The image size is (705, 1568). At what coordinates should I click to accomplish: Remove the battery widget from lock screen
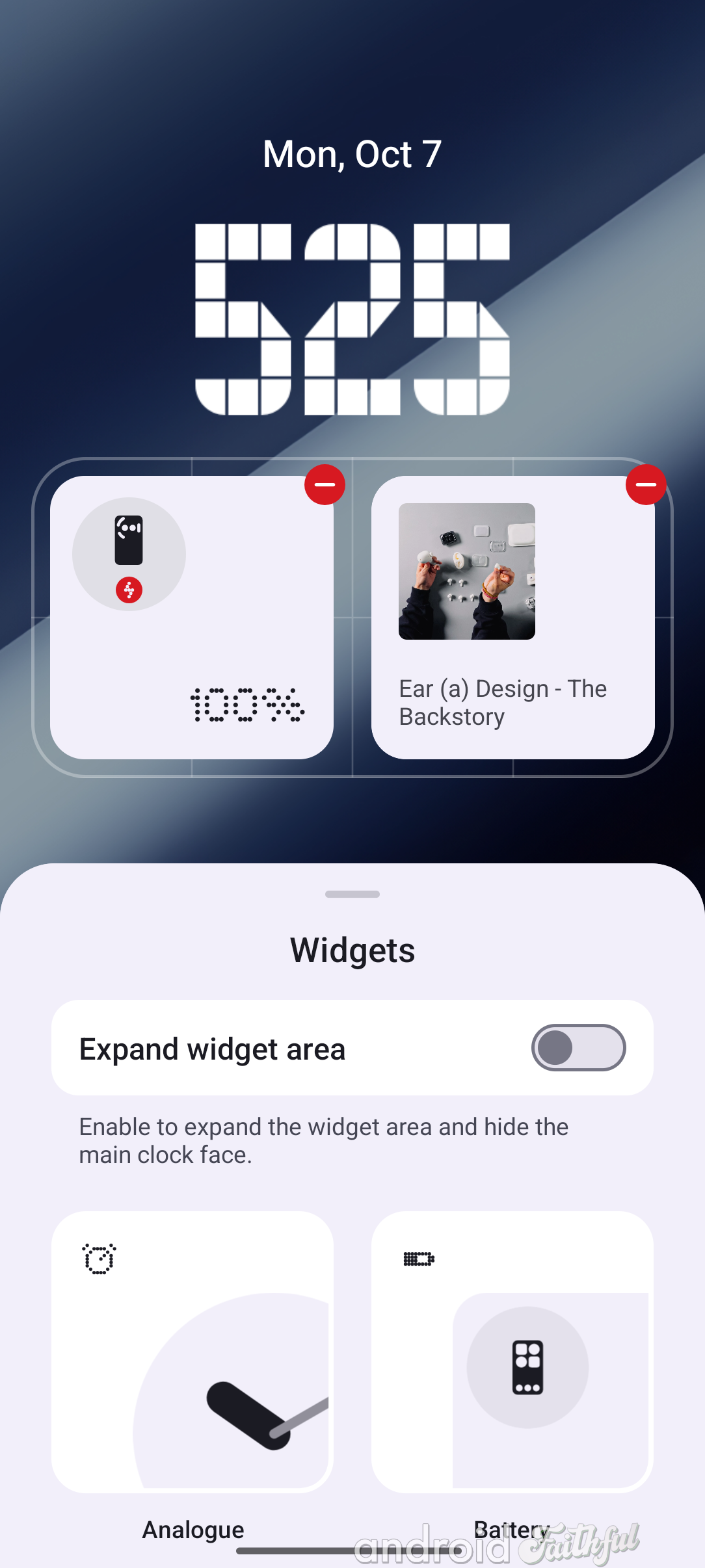325,484
